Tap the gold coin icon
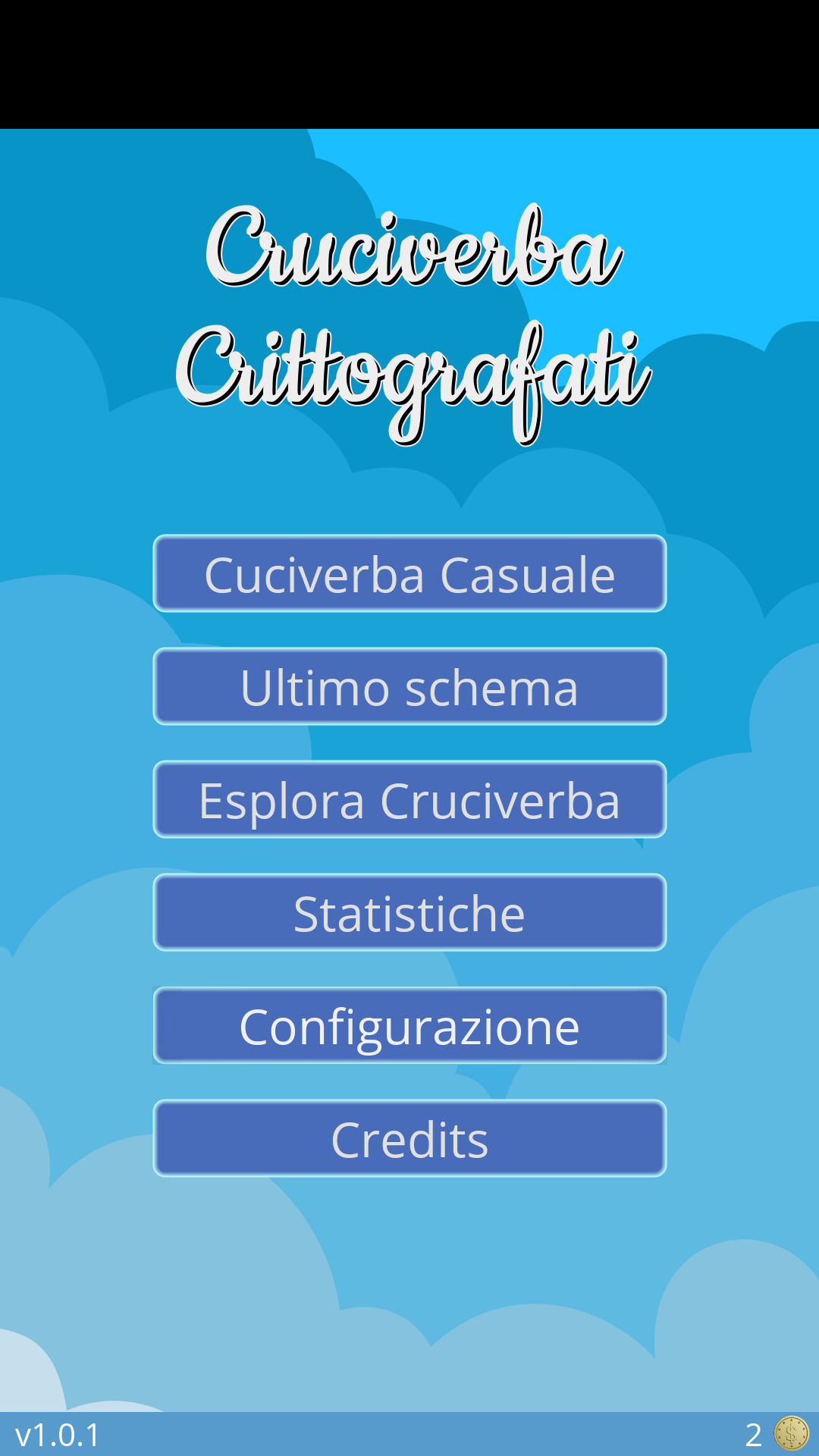 pyautogui.click(x=792, y=1434)
